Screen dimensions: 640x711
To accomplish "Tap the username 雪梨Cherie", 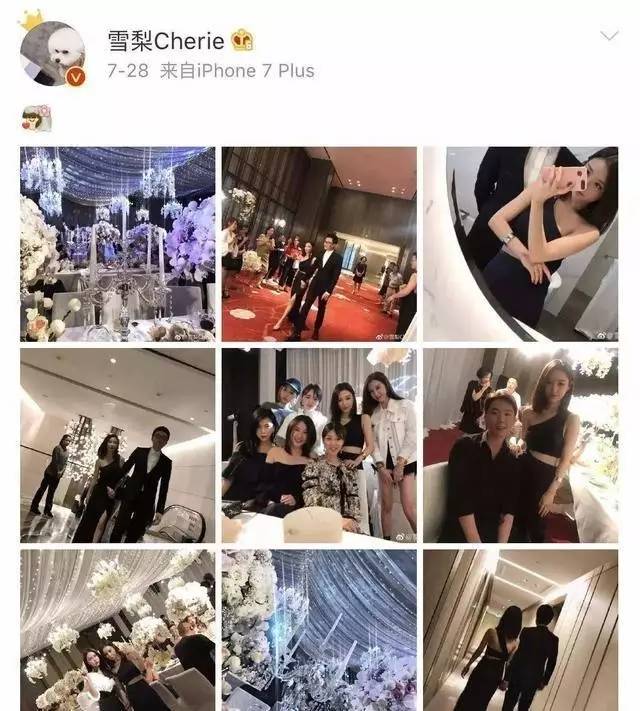I will coord(166,39).
